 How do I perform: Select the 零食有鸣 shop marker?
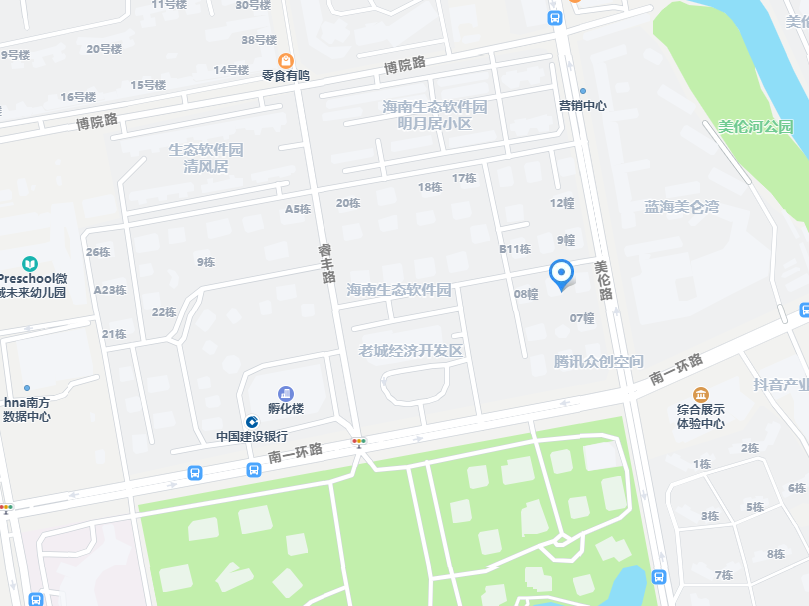tap(286, 60)
